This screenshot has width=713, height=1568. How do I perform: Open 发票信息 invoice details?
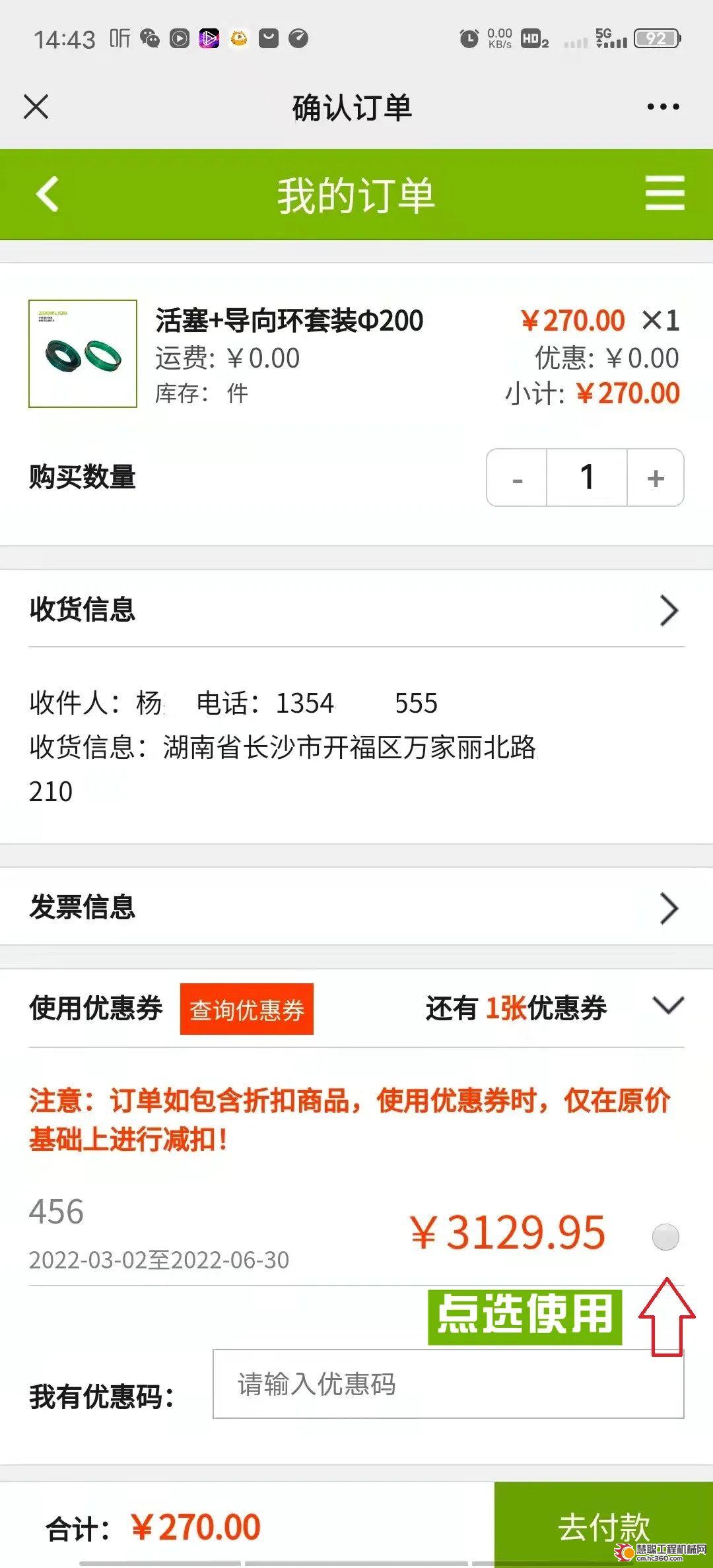click(668, 909)
